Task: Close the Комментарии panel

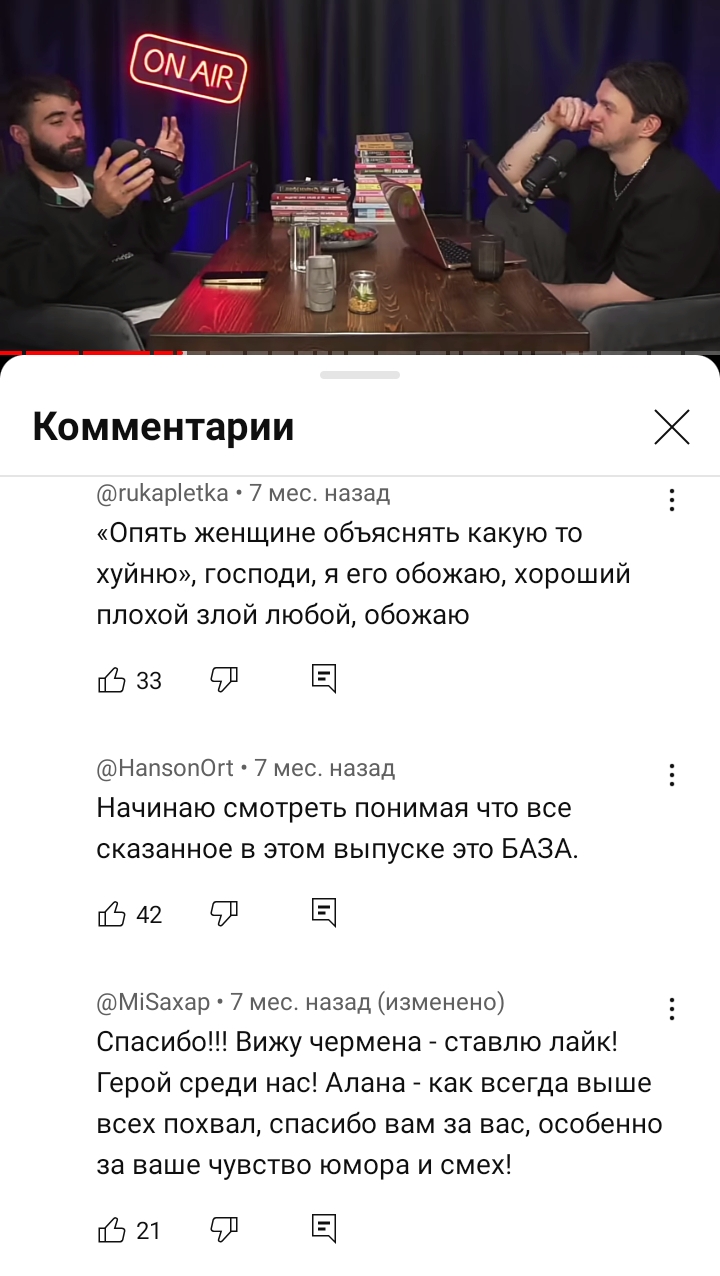Action: pos(671,427)
